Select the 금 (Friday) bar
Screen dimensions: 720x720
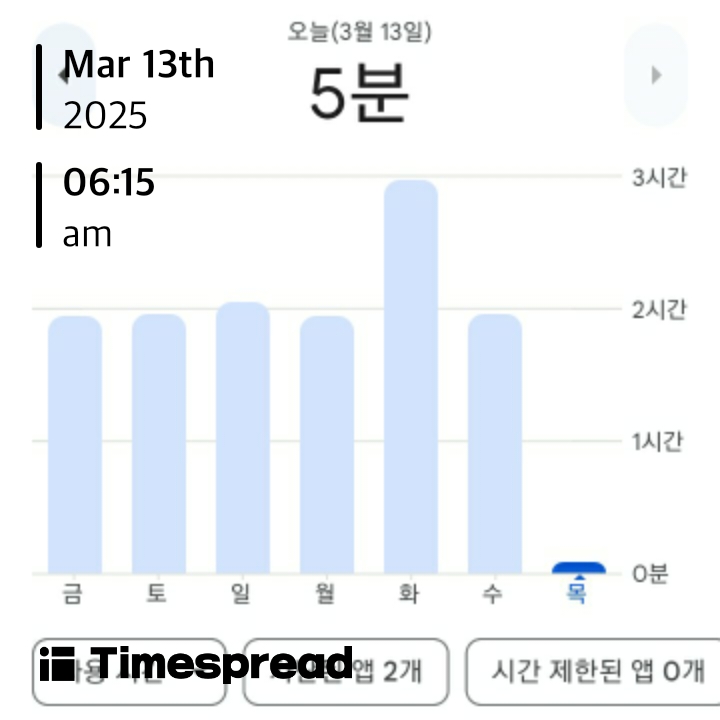(75, 444)
